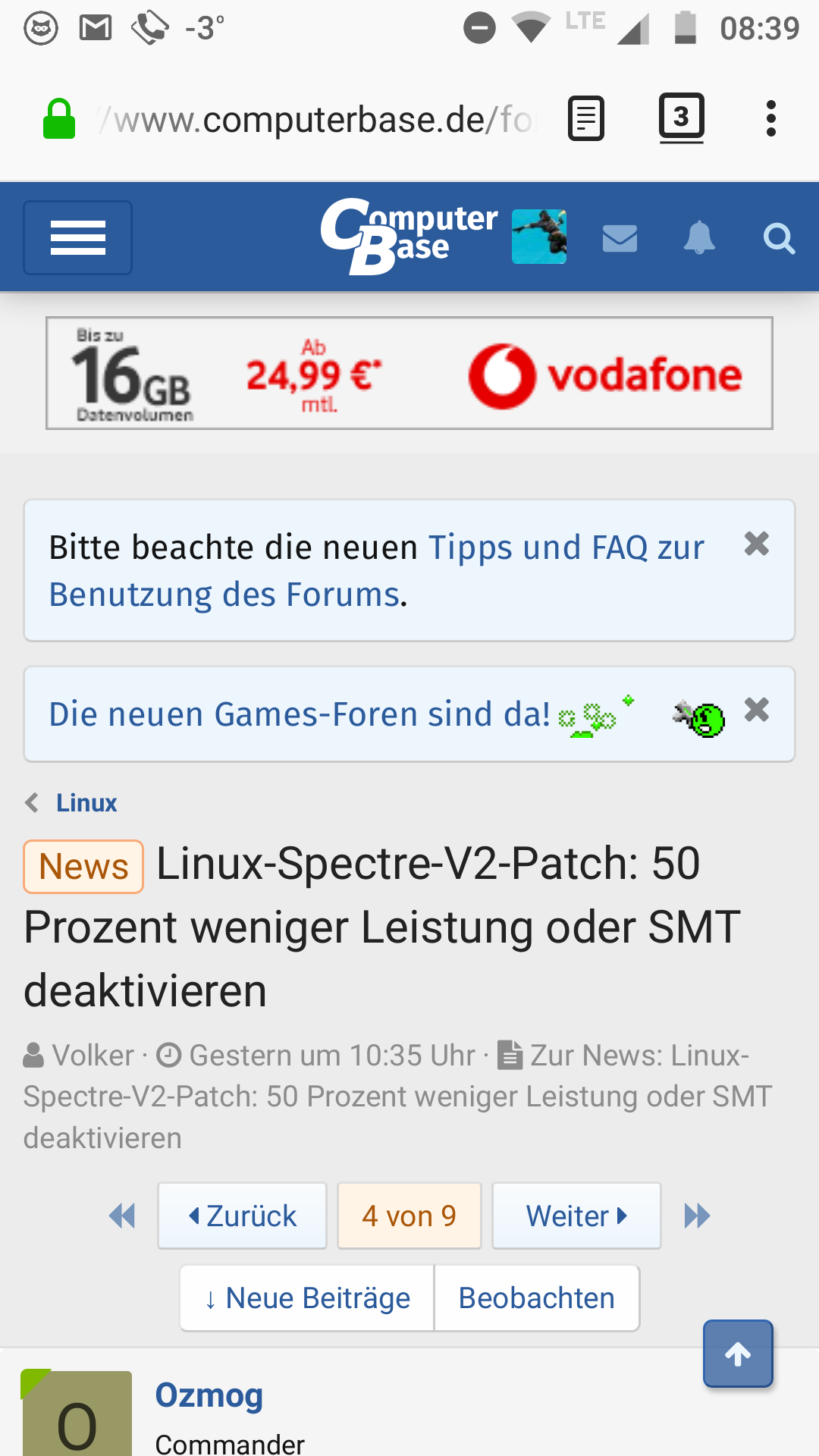Open the hamburger navigation menu

pos(77,238)
